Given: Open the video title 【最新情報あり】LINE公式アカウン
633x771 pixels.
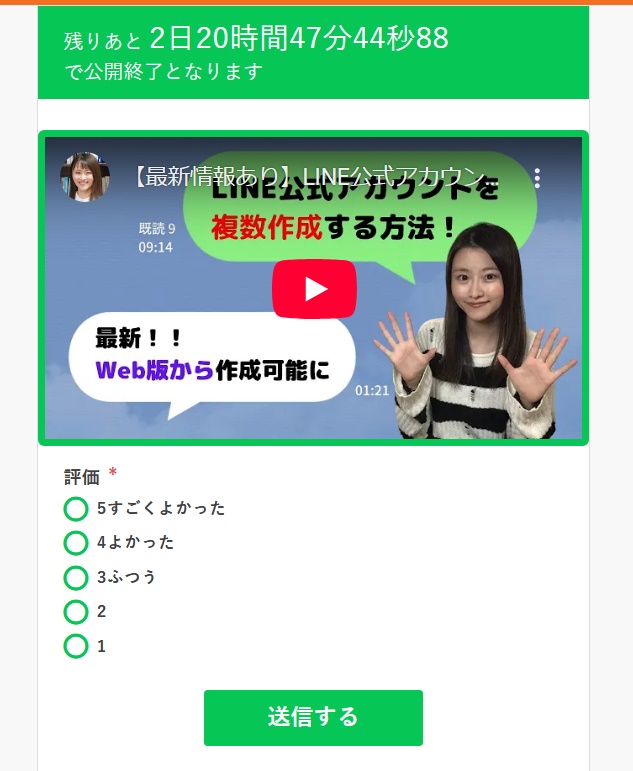Looking at the screenshot, I should 310,178.
